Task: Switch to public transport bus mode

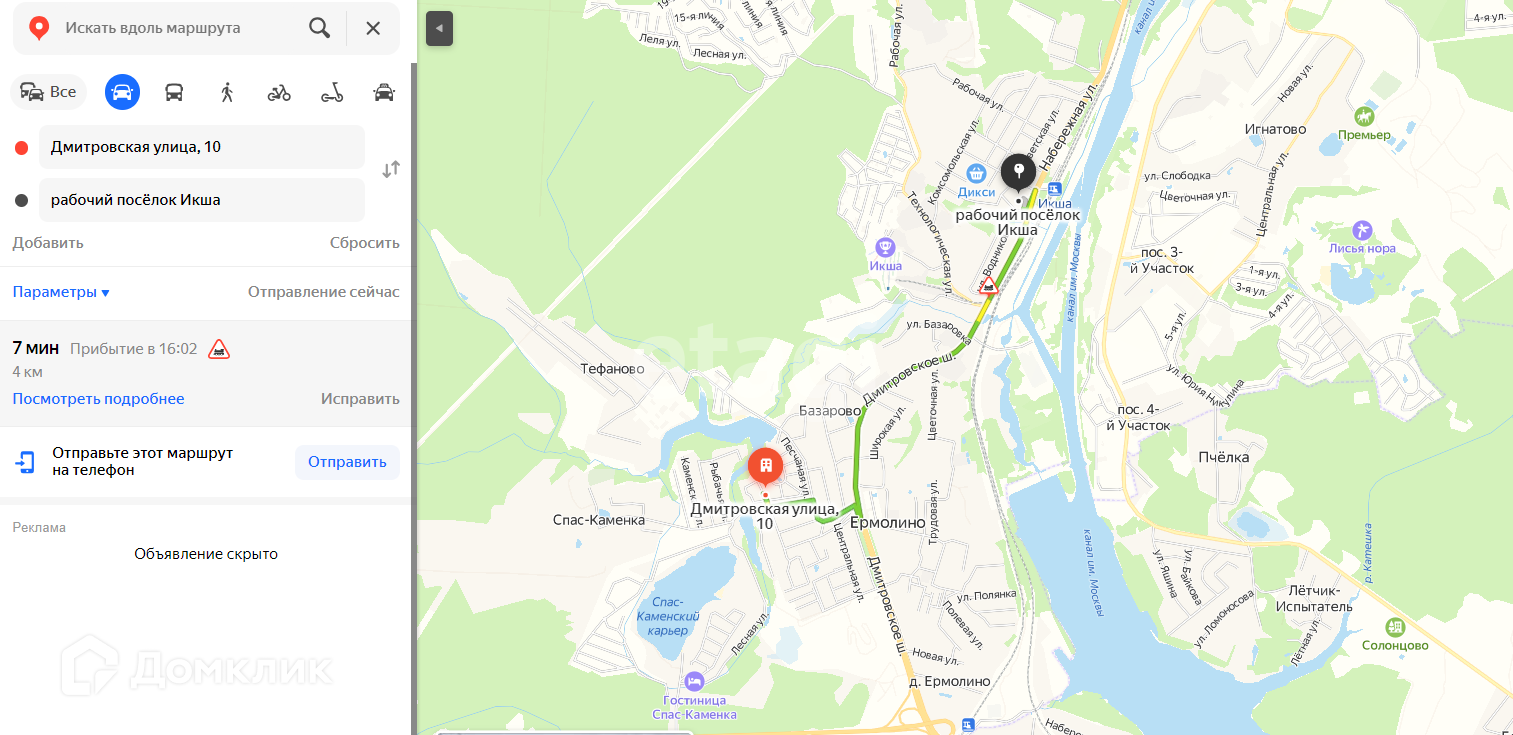Action: (x=174, y=93)
